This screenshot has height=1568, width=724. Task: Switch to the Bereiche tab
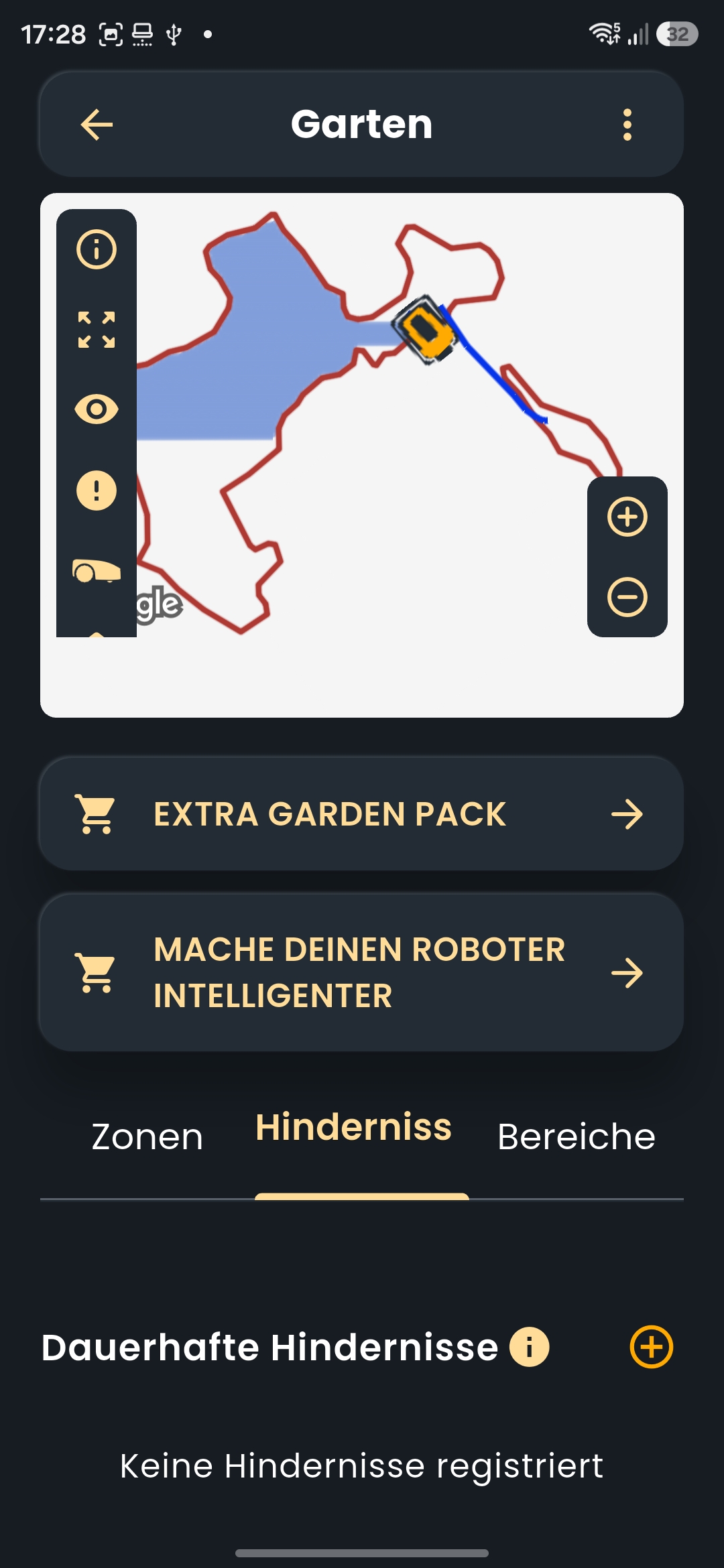577,1136
